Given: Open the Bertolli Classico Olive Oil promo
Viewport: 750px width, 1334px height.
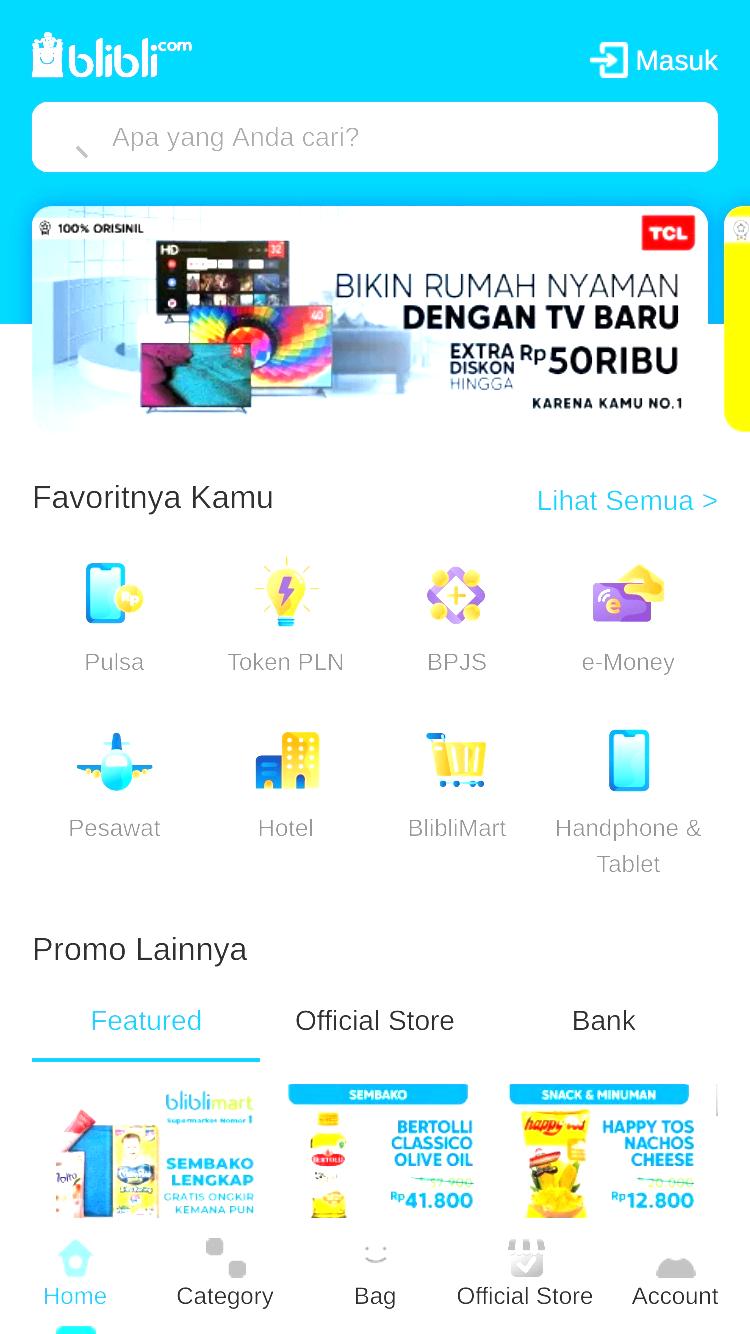Looking at the screenshot, I should click(x=379, y=1151).
